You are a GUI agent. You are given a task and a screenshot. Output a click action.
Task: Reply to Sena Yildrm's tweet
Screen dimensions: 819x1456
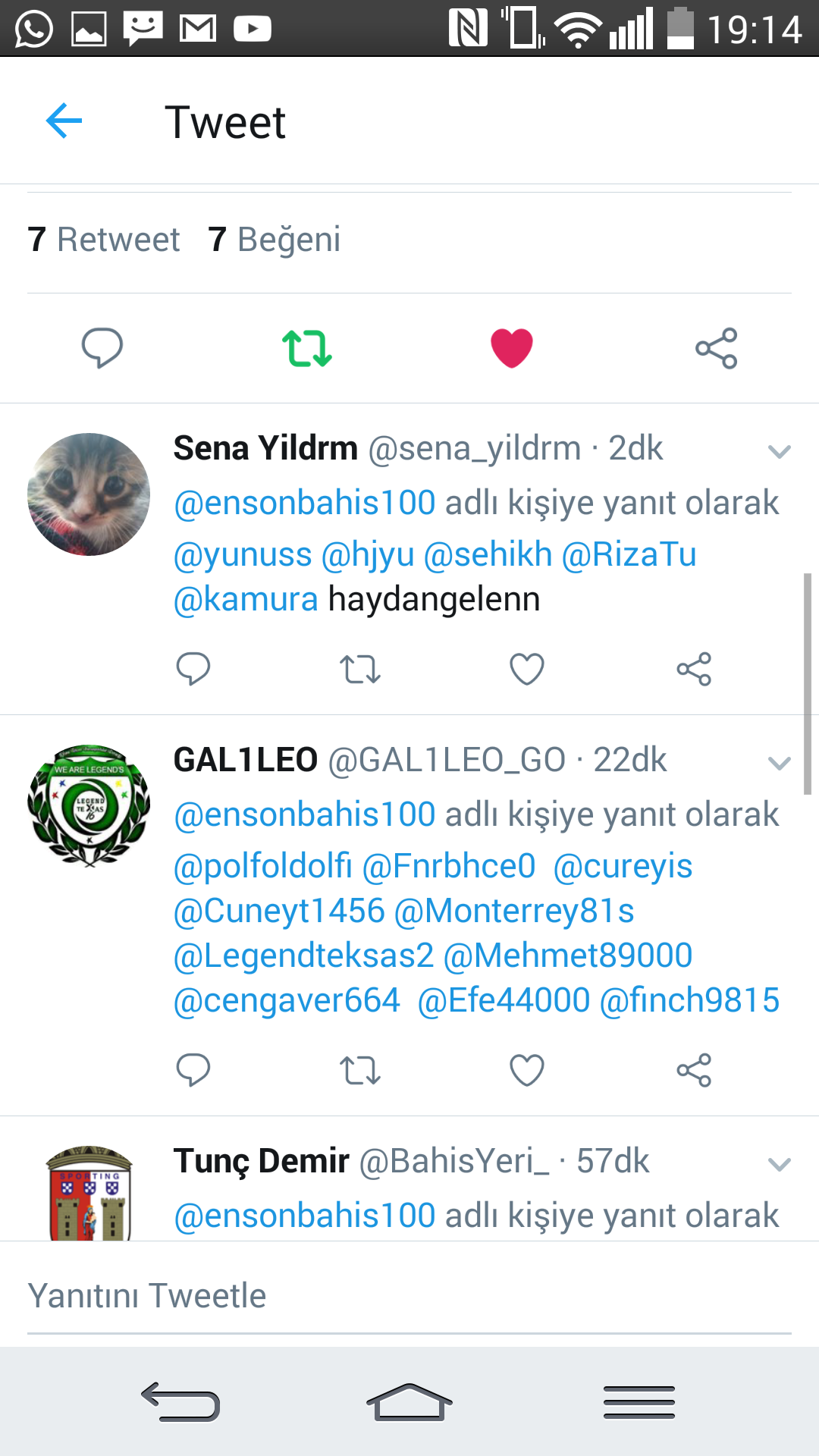point(193,669)
